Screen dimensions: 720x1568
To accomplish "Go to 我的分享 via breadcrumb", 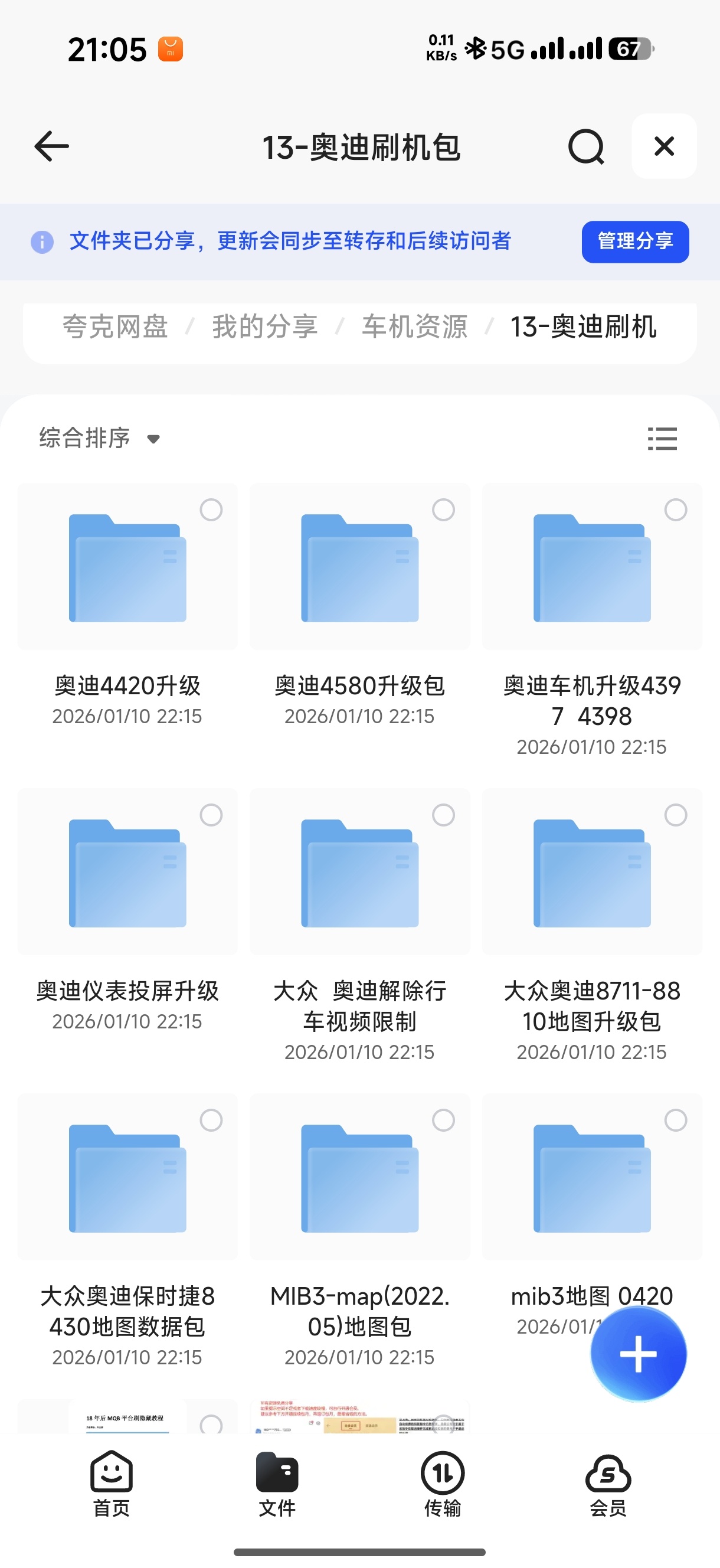I will [x=264, y=328].
